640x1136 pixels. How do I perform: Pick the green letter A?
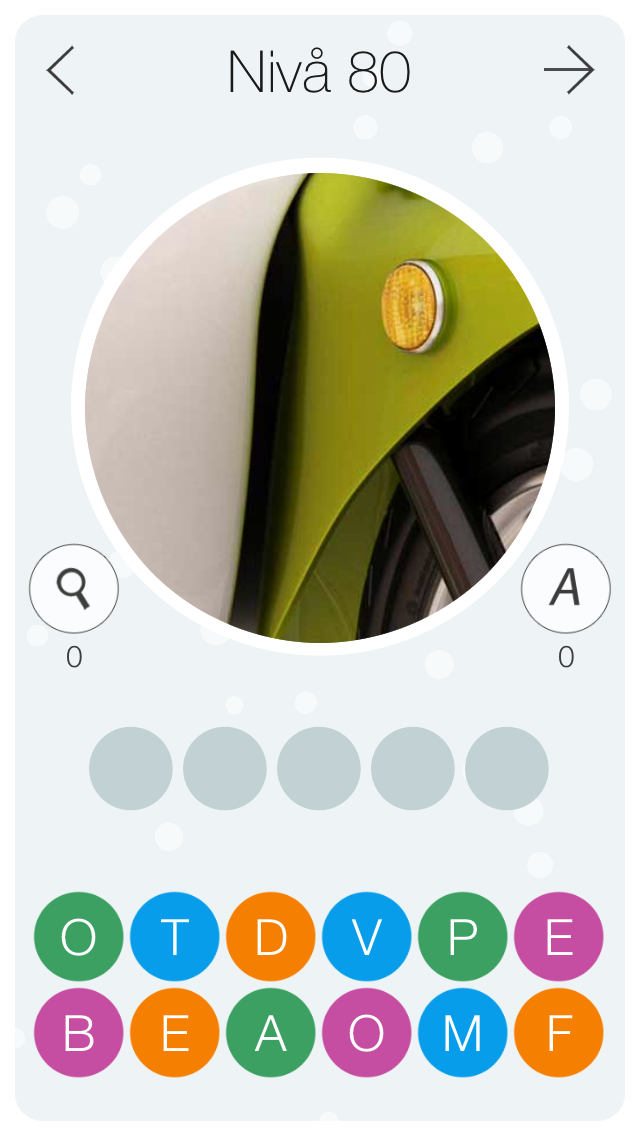coord(270,1032)
